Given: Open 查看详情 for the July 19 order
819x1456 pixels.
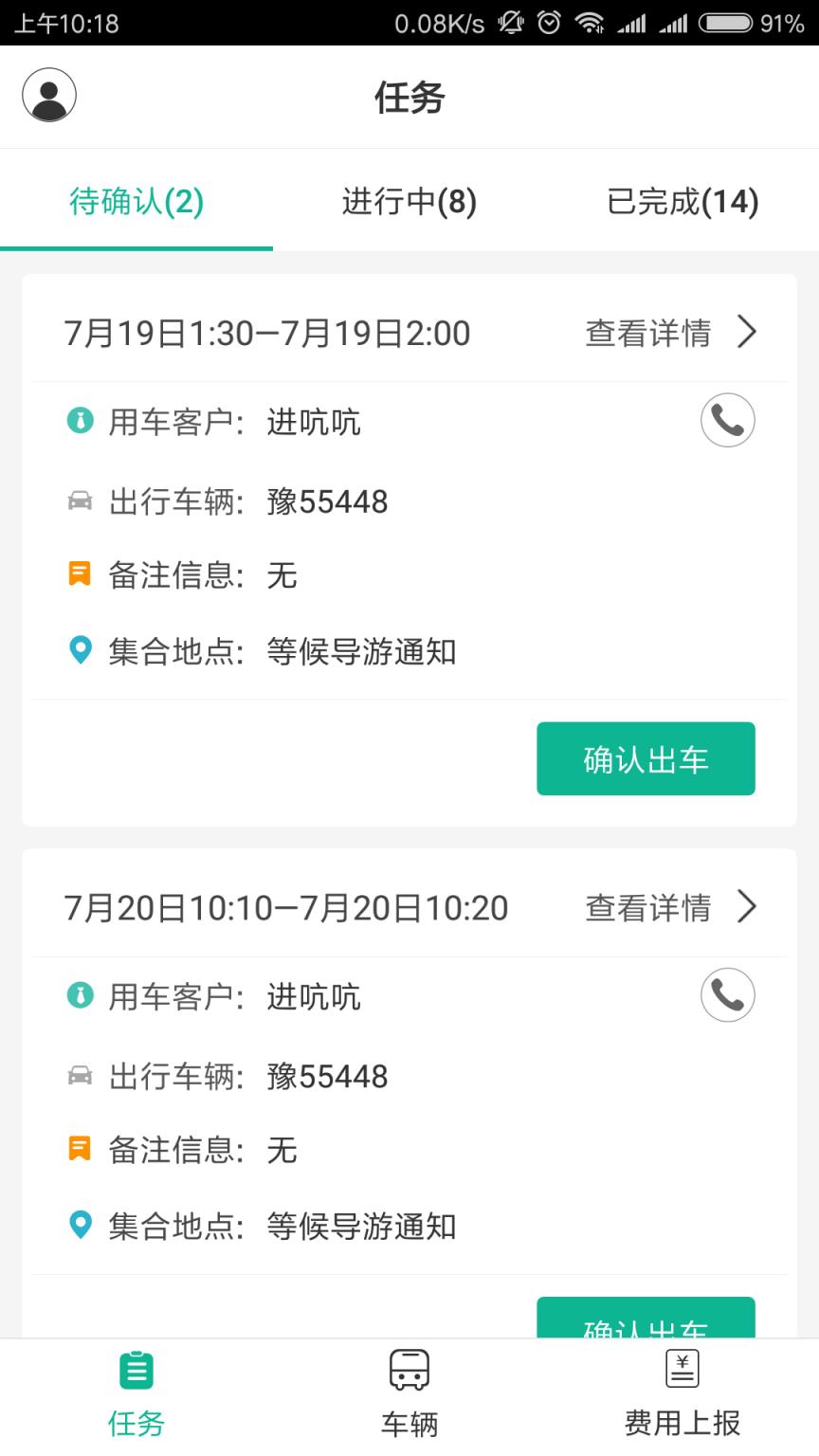Looking at the screenshot, I should pyautogui.click(x=647, y=333).
